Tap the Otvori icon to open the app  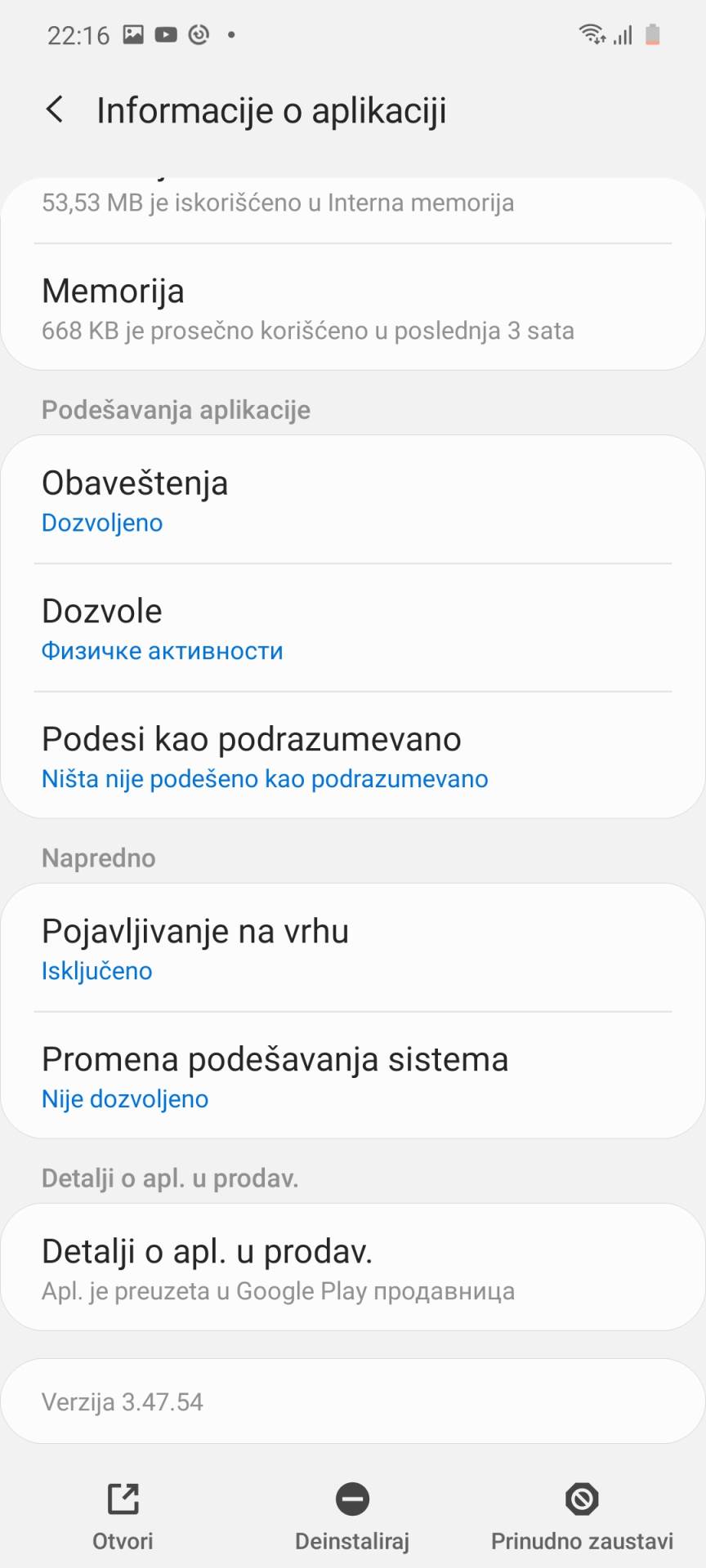click(123, 1515)
